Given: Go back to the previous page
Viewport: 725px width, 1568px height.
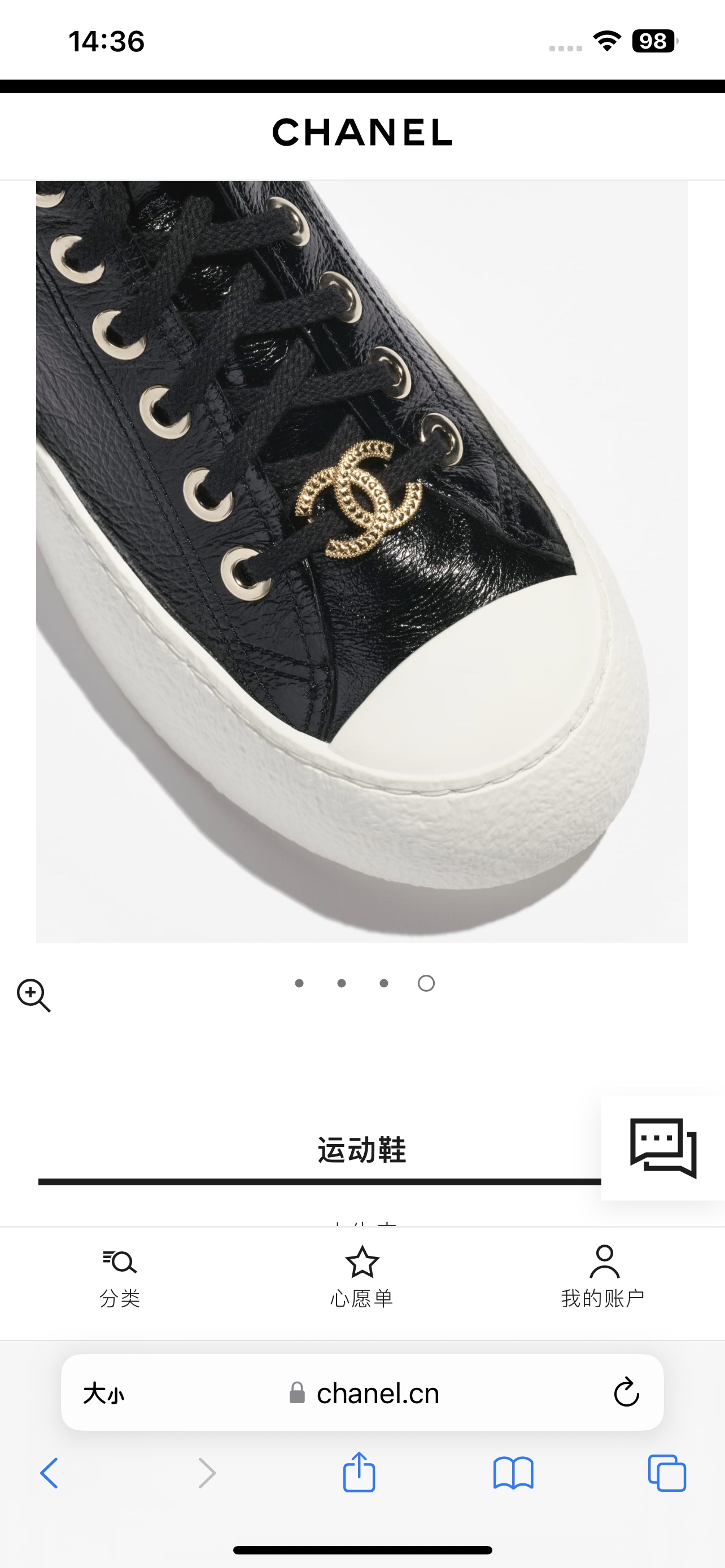Looking at the screenshot, I should point(49,1473).
